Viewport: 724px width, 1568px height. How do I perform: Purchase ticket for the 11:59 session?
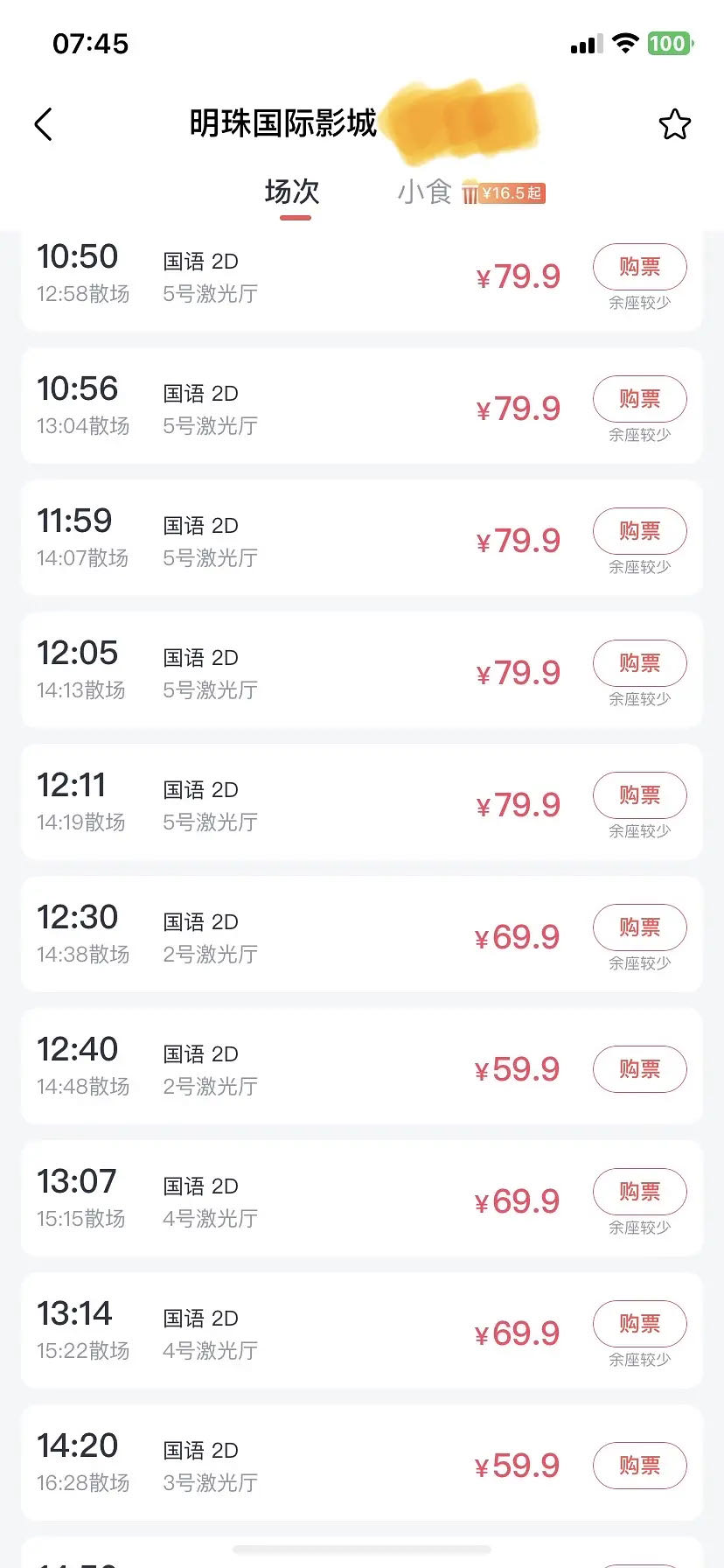click(x=639, y=531)
